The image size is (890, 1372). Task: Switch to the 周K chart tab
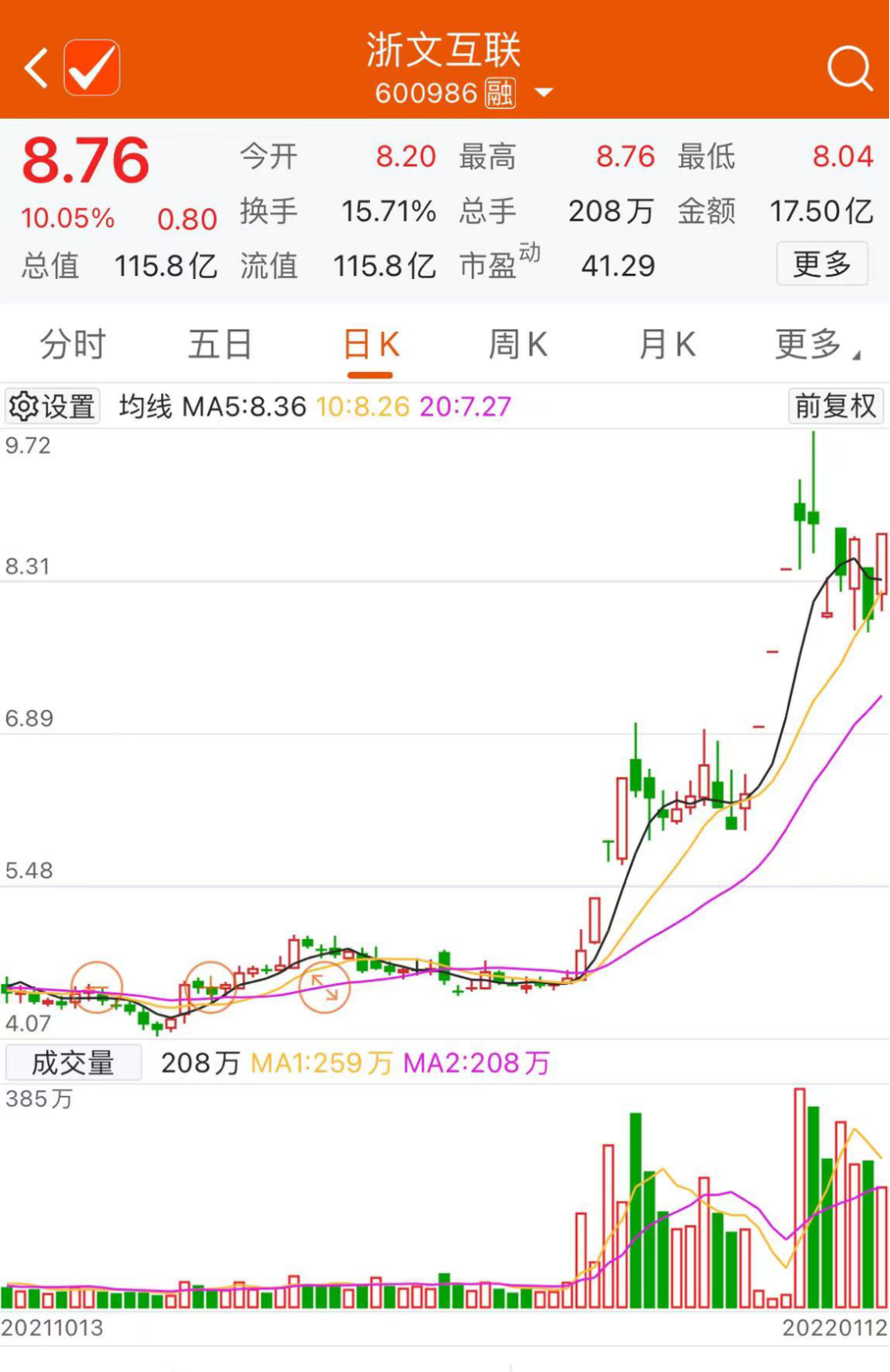click(518, 345)
